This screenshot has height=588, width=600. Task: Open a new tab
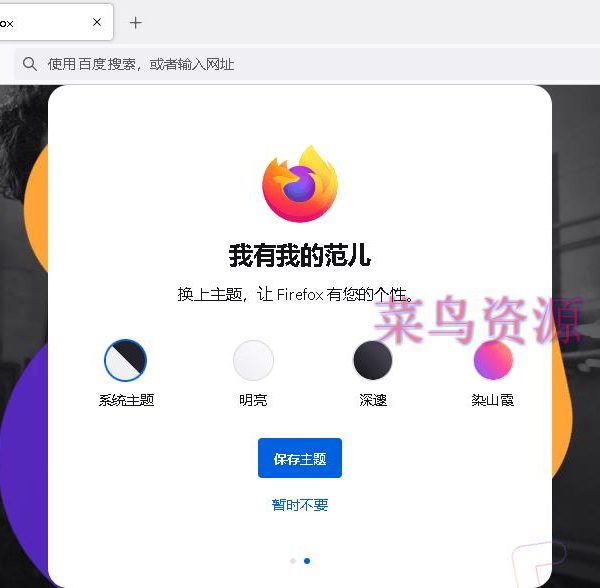coord(136,22)
